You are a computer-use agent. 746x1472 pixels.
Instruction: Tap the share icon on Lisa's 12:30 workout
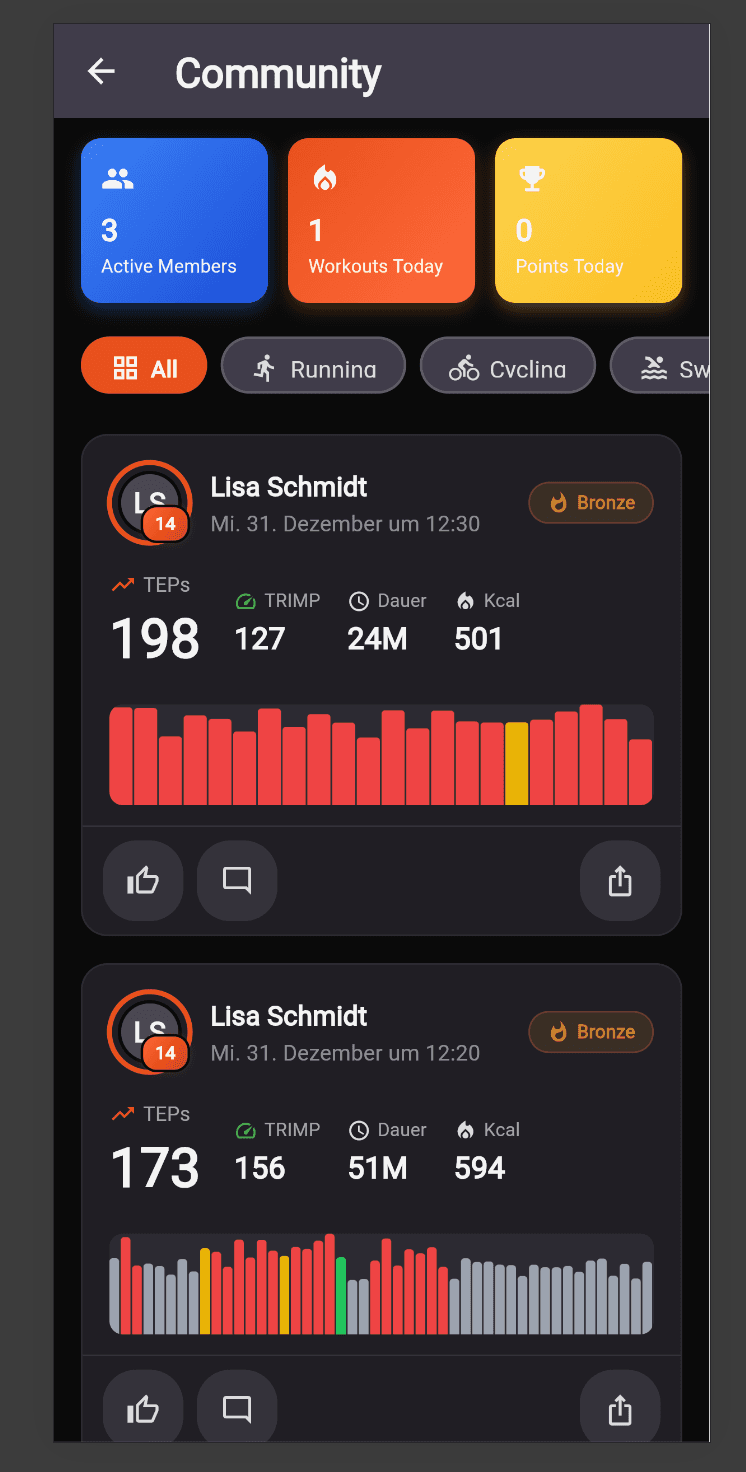[x=620, y=881]
